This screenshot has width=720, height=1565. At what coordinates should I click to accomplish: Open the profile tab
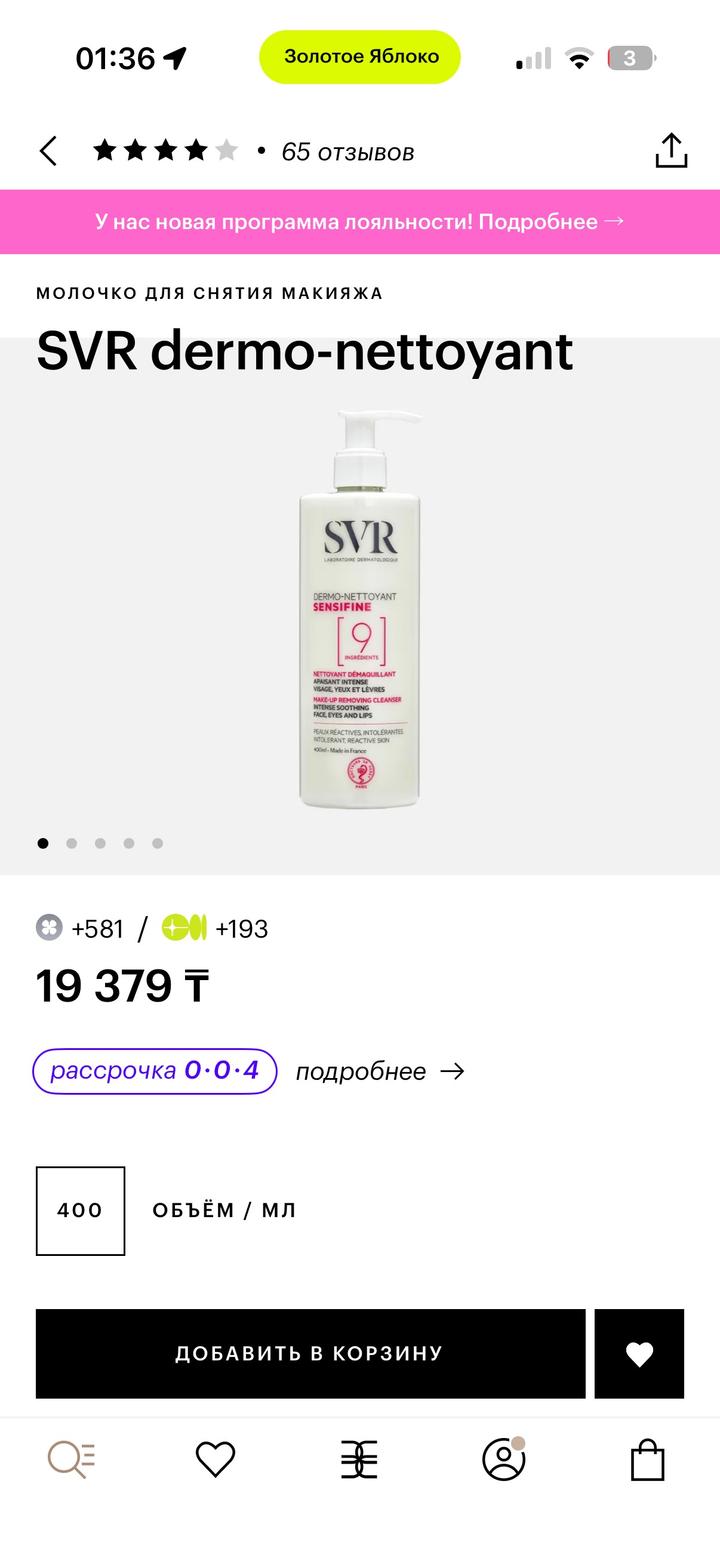click(504, 1460)
